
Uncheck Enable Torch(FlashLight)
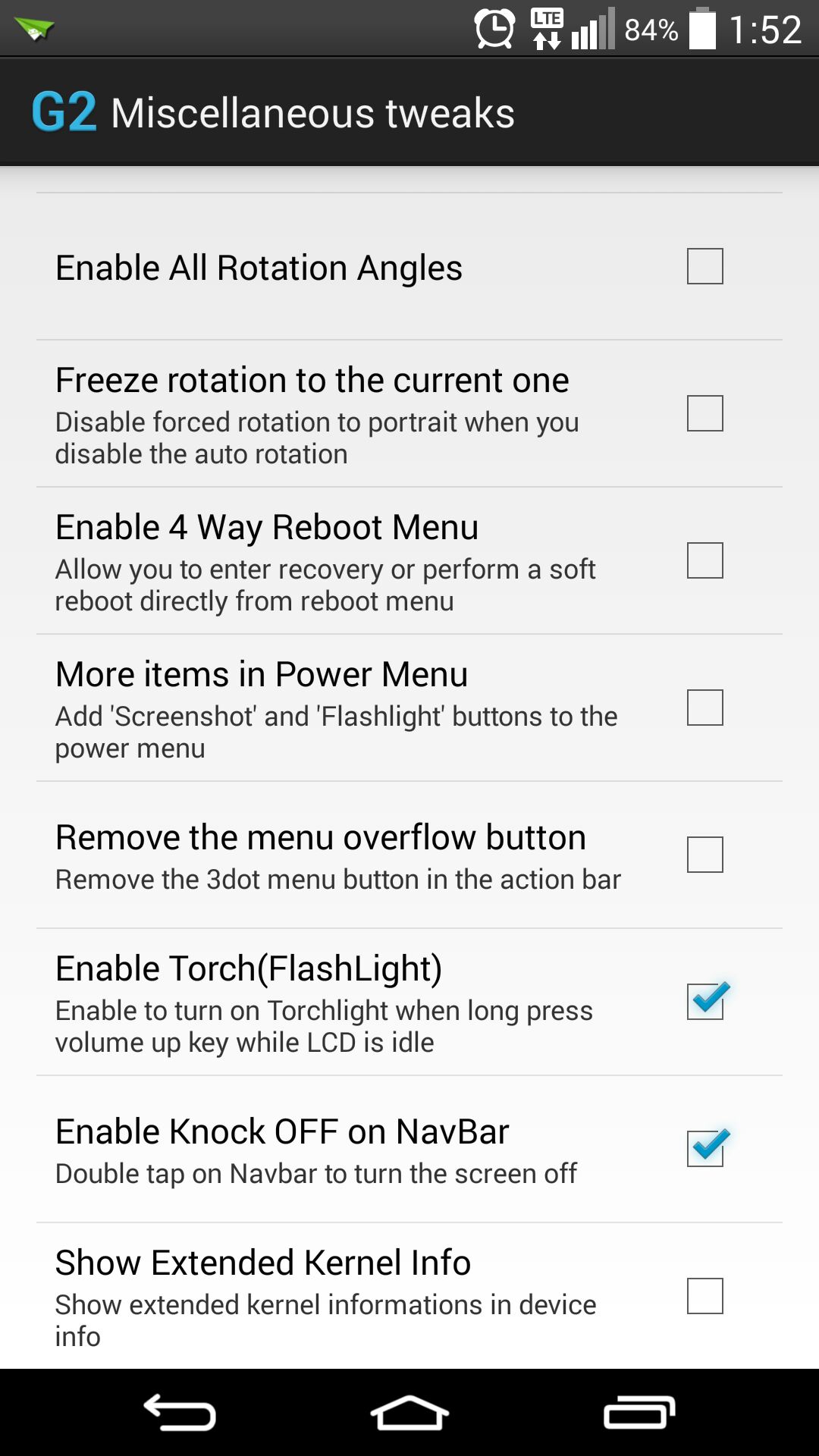704,1002
